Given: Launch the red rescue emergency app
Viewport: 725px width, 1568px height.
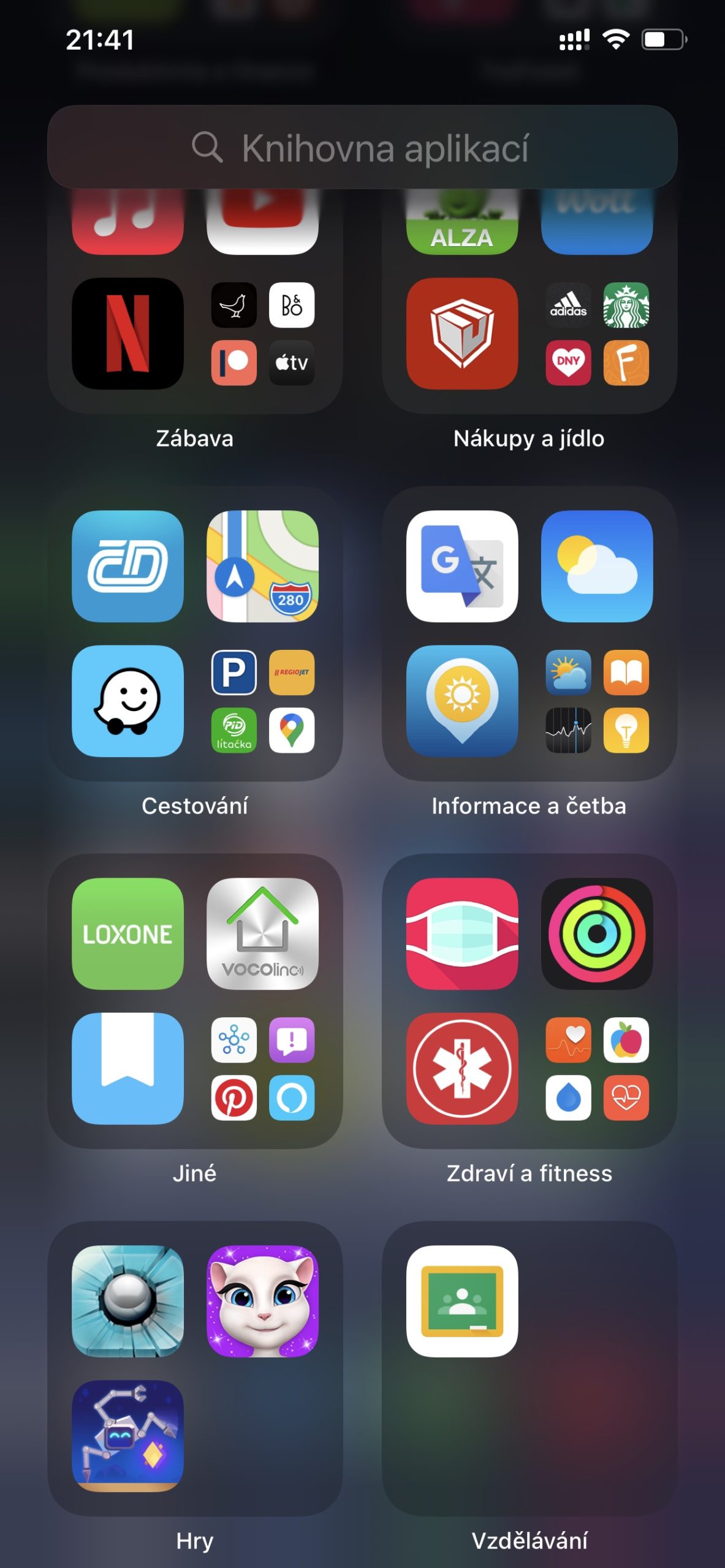Looking at the screenshot, I should point(461,1068).
